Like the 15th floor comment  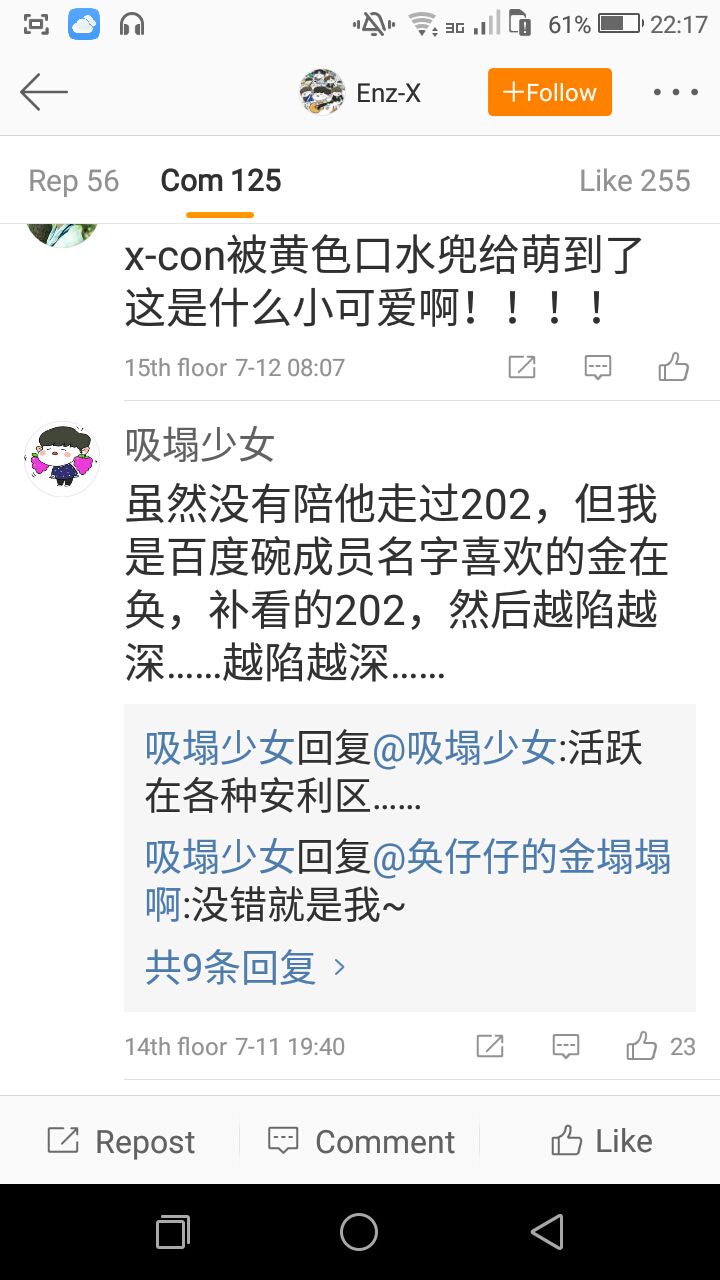pos(674,367)
